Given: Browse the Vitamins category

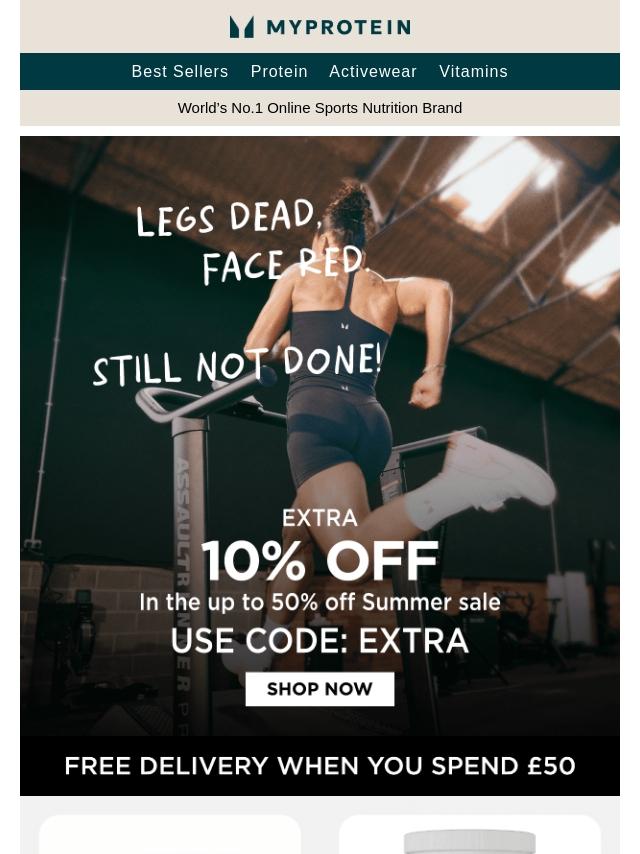Looking at the screenshot, I should (x=473, y=72).
